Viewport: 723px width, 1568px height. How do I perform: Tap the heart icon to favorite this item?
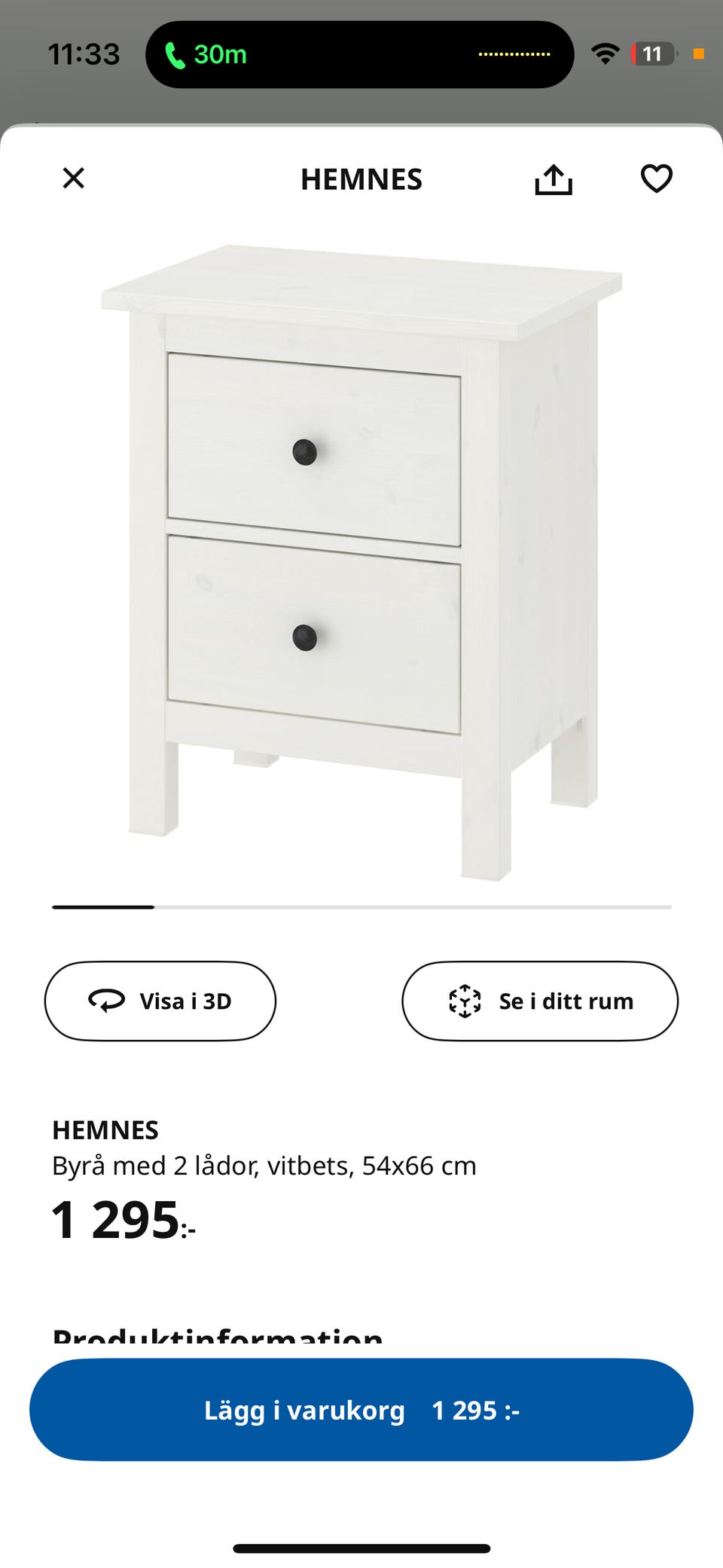(657, 179)
